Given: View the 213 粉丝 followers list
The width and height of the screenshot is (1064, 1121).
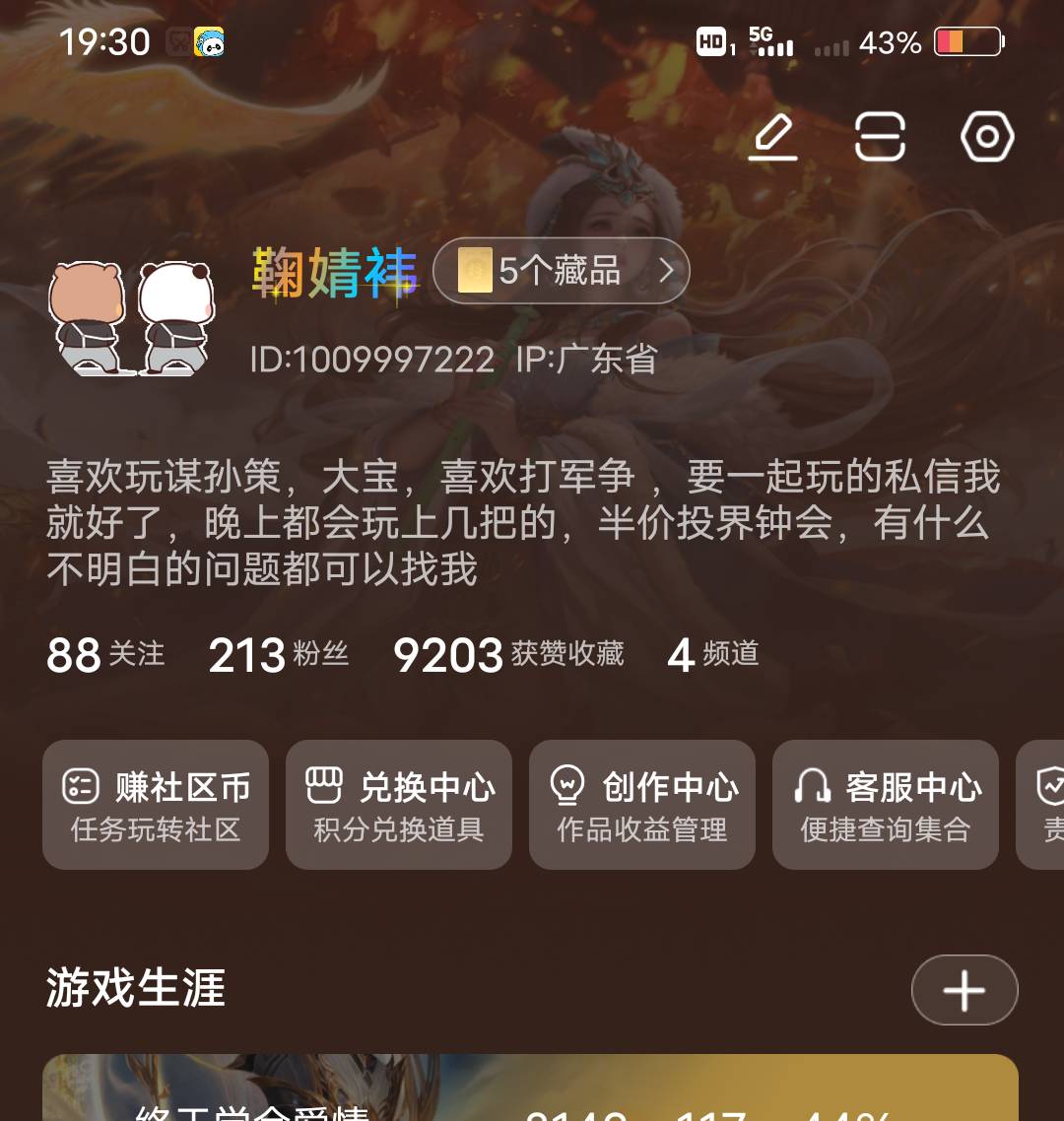Looking at the screenshot, I should (x=279, y=654).
